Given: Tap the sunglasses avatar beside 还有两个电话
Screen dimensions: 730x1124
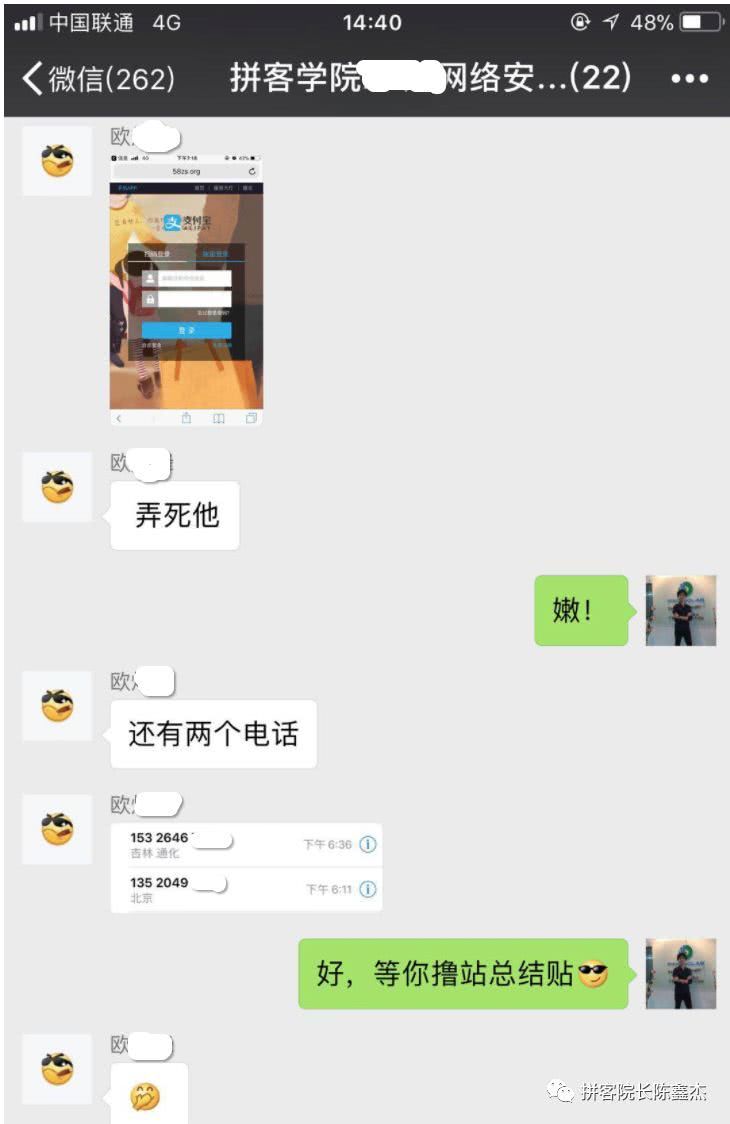Looking at the screenshot, I should 57,706.
